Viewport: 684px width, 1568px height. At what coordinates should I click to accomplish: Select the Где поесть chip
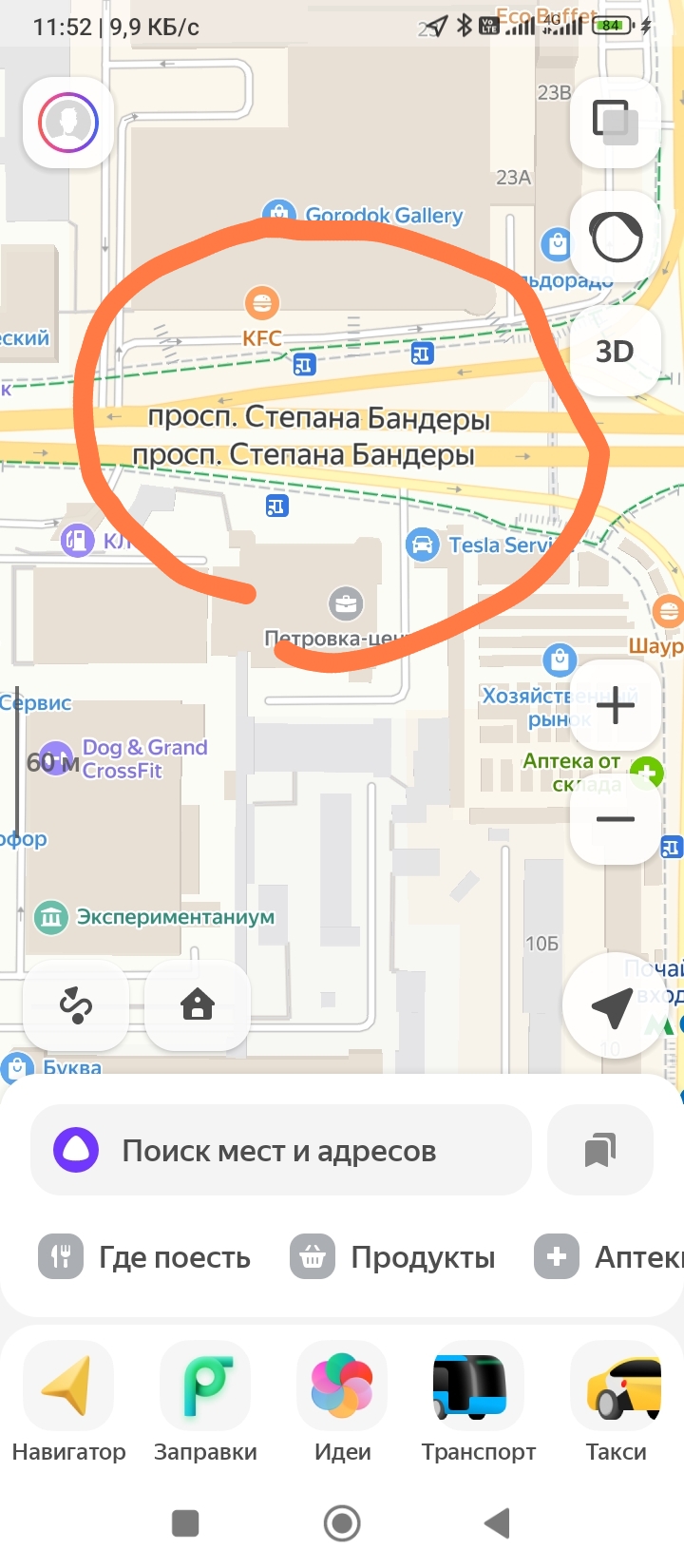[144, 1257]
